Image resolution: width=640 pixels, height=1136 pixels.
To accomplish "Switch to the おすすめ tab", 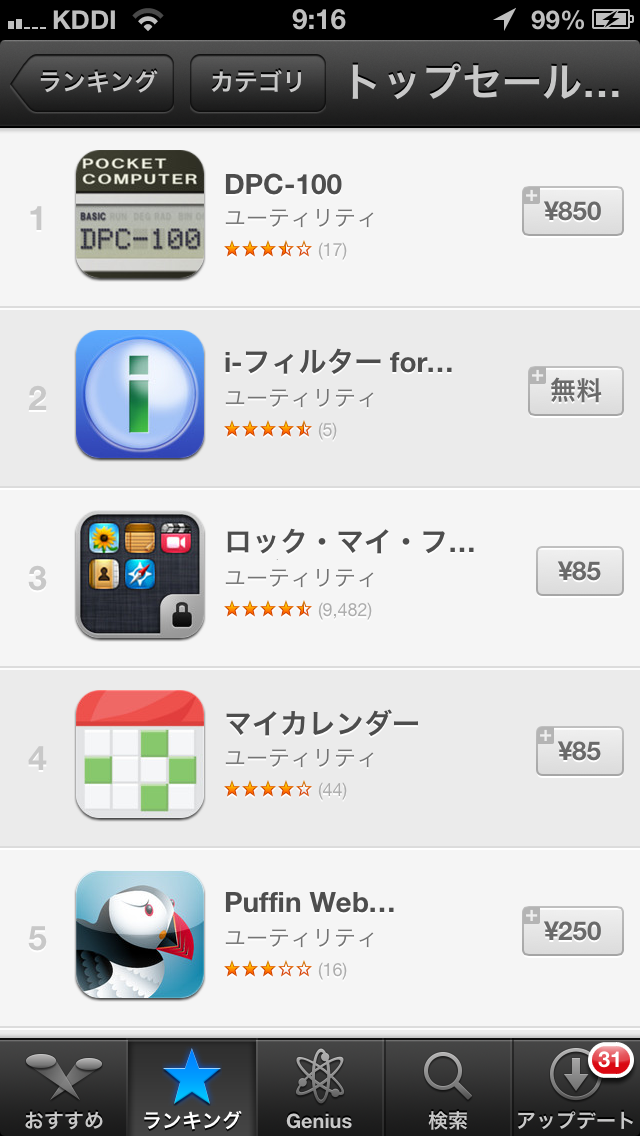I will pos(64,1088).
